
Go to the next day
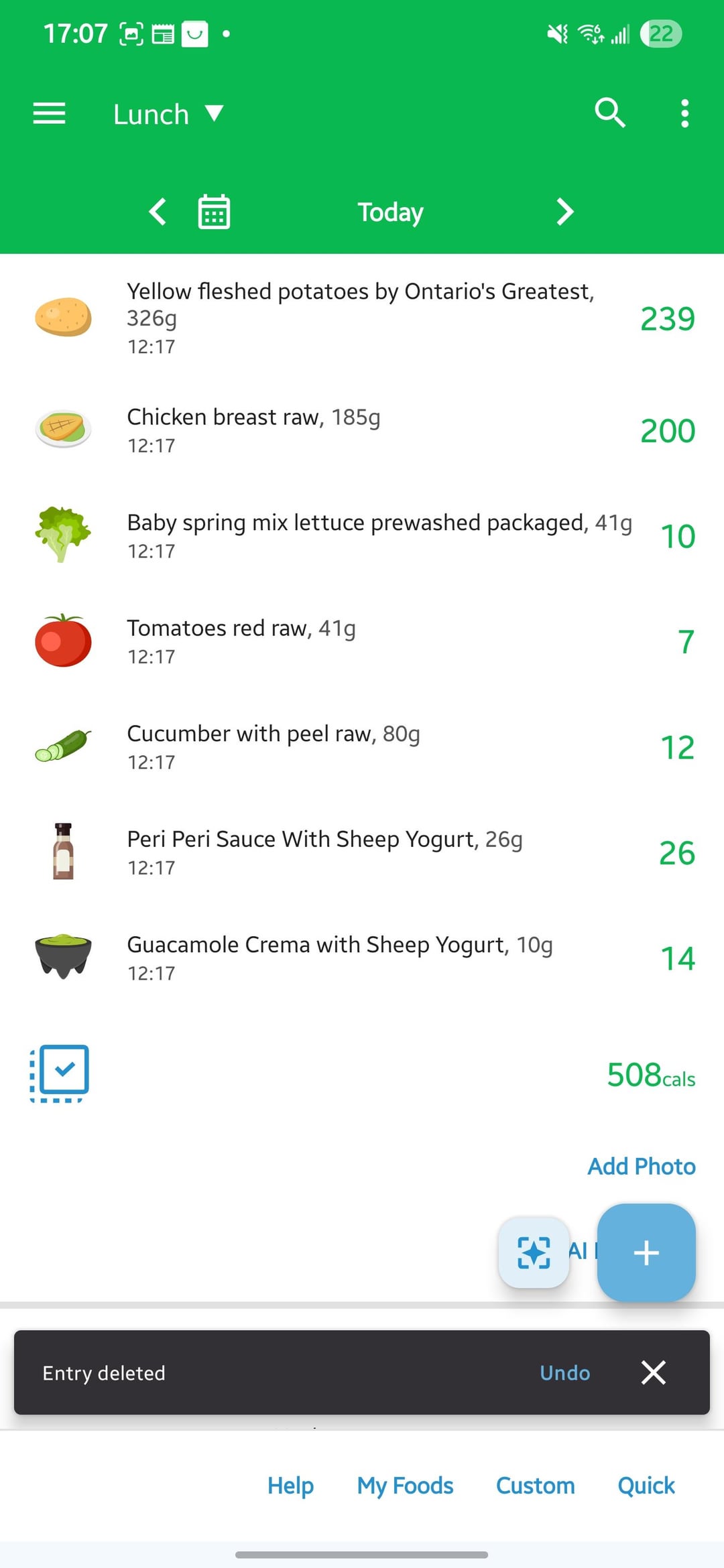565,212
